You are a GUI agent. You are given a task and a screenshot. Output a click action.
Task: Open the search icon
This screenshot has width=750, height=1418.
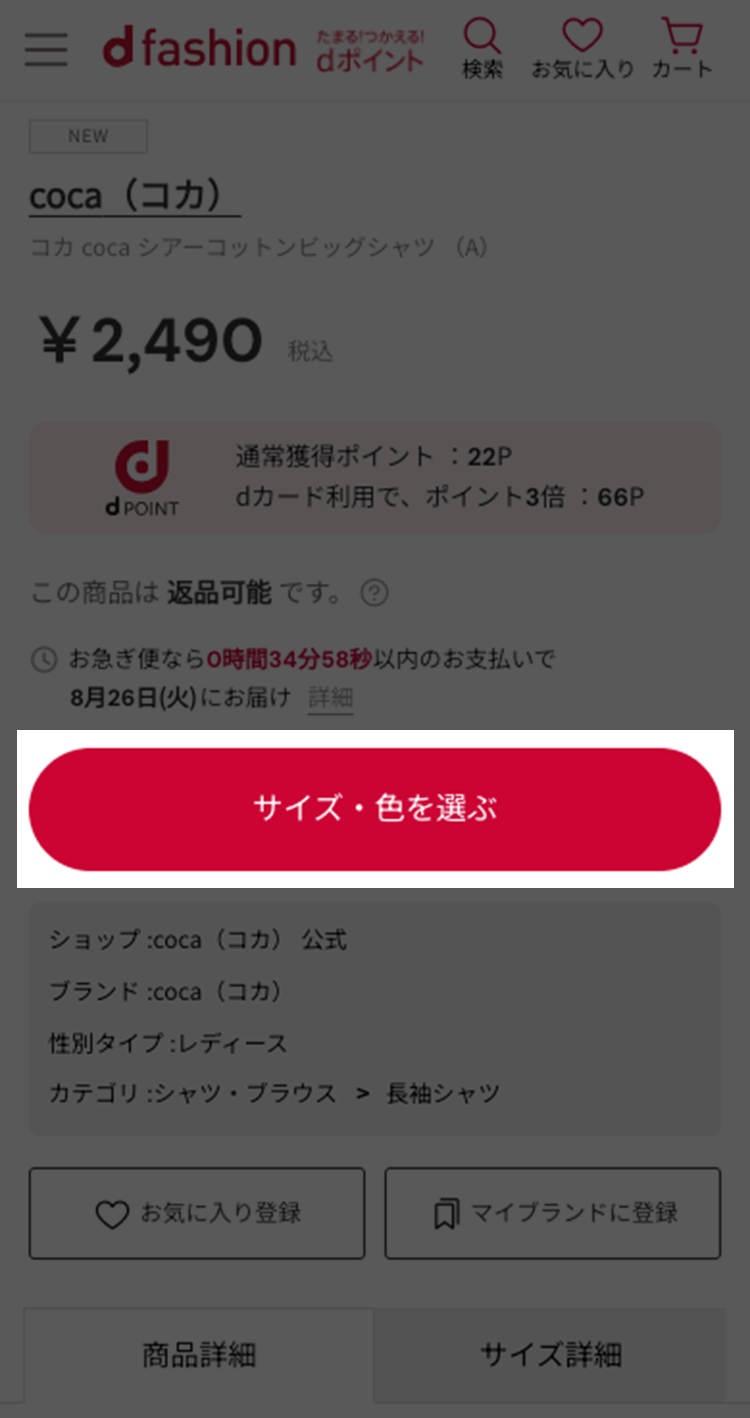click(x=483, y=44)
